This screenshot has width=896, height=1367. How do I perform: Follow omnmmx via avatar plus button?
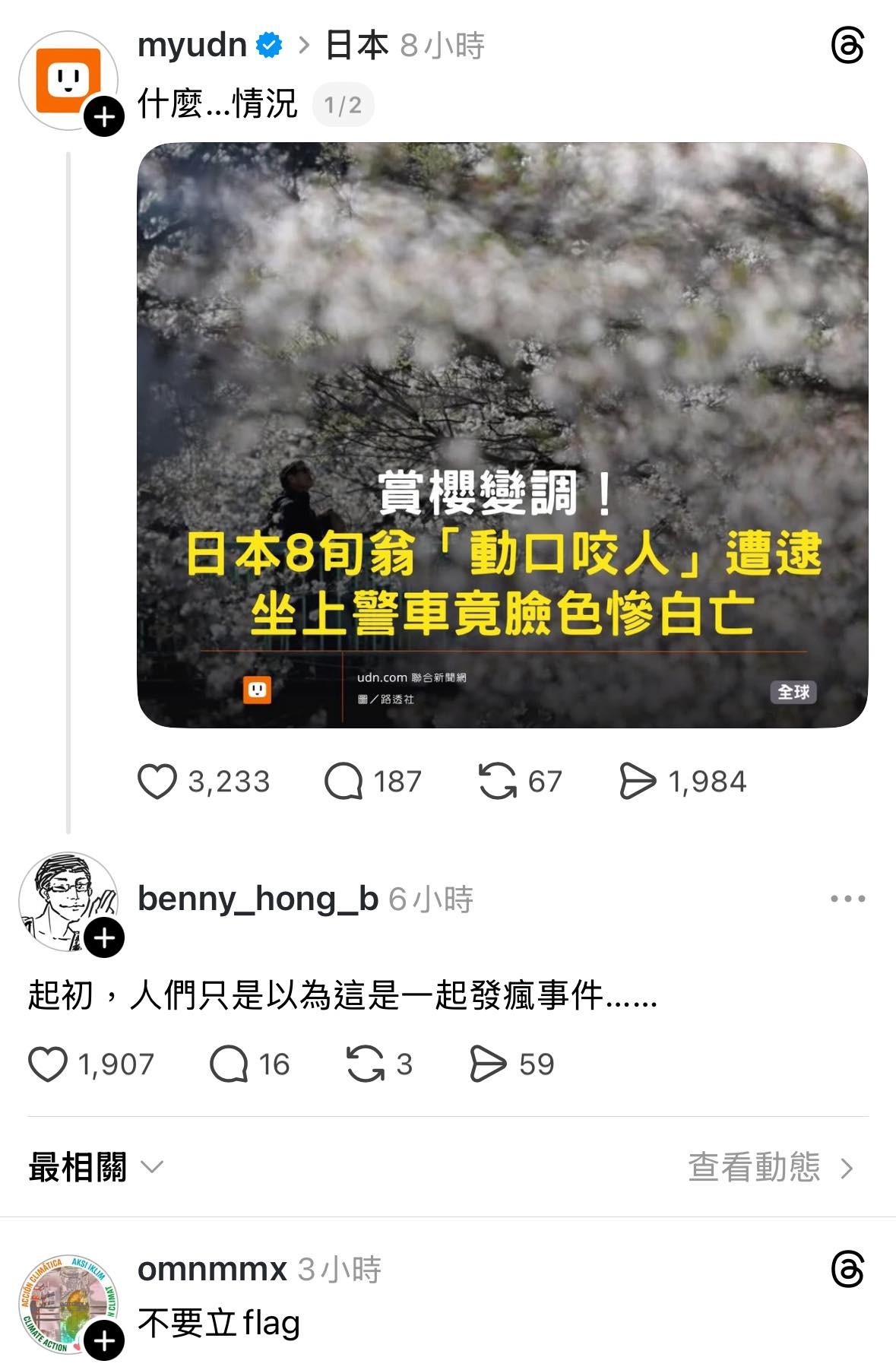point(104,1340)
